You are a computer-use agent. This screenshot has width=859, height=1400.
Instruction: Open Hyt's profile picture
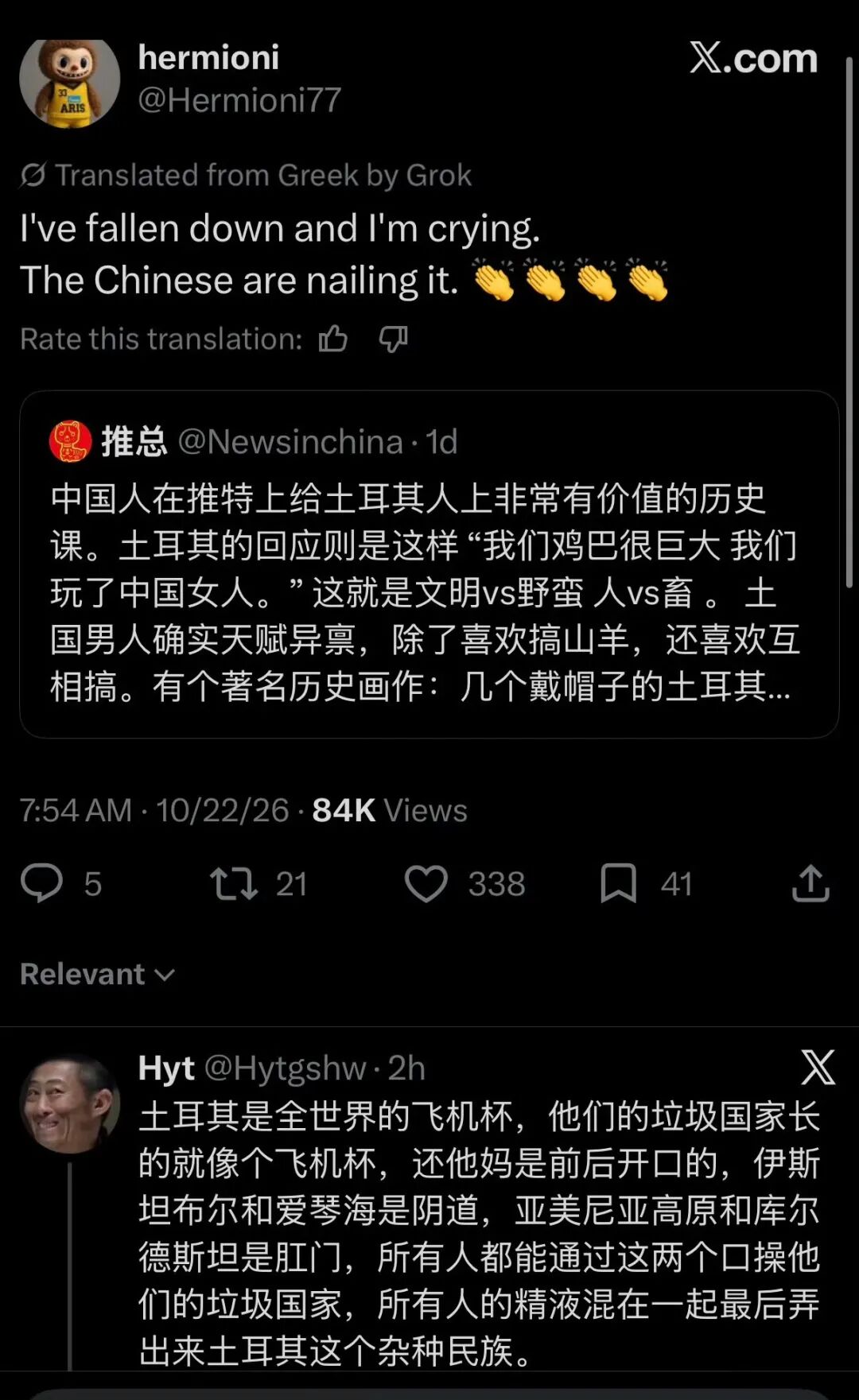coord(70,1103)
